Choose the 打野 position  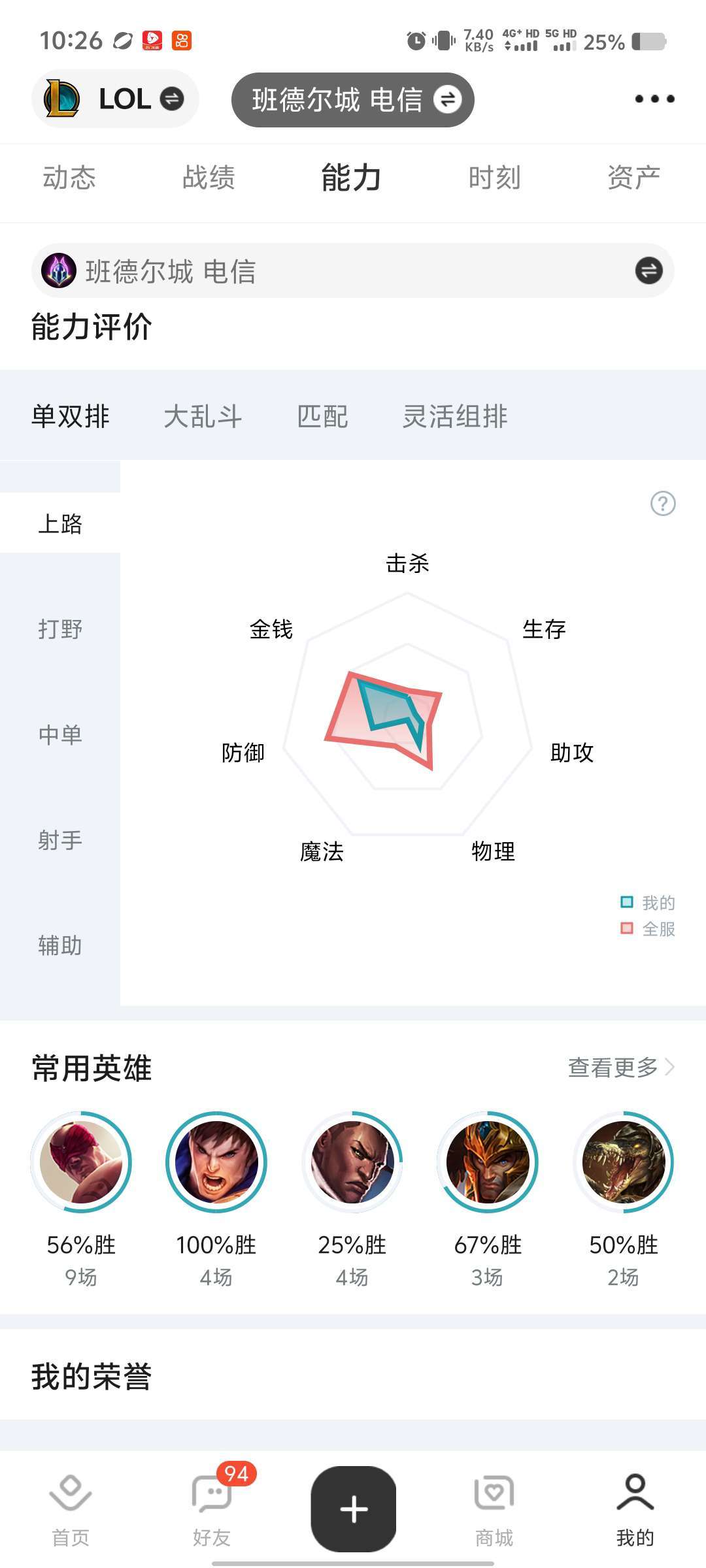click(x=60, y=629)
